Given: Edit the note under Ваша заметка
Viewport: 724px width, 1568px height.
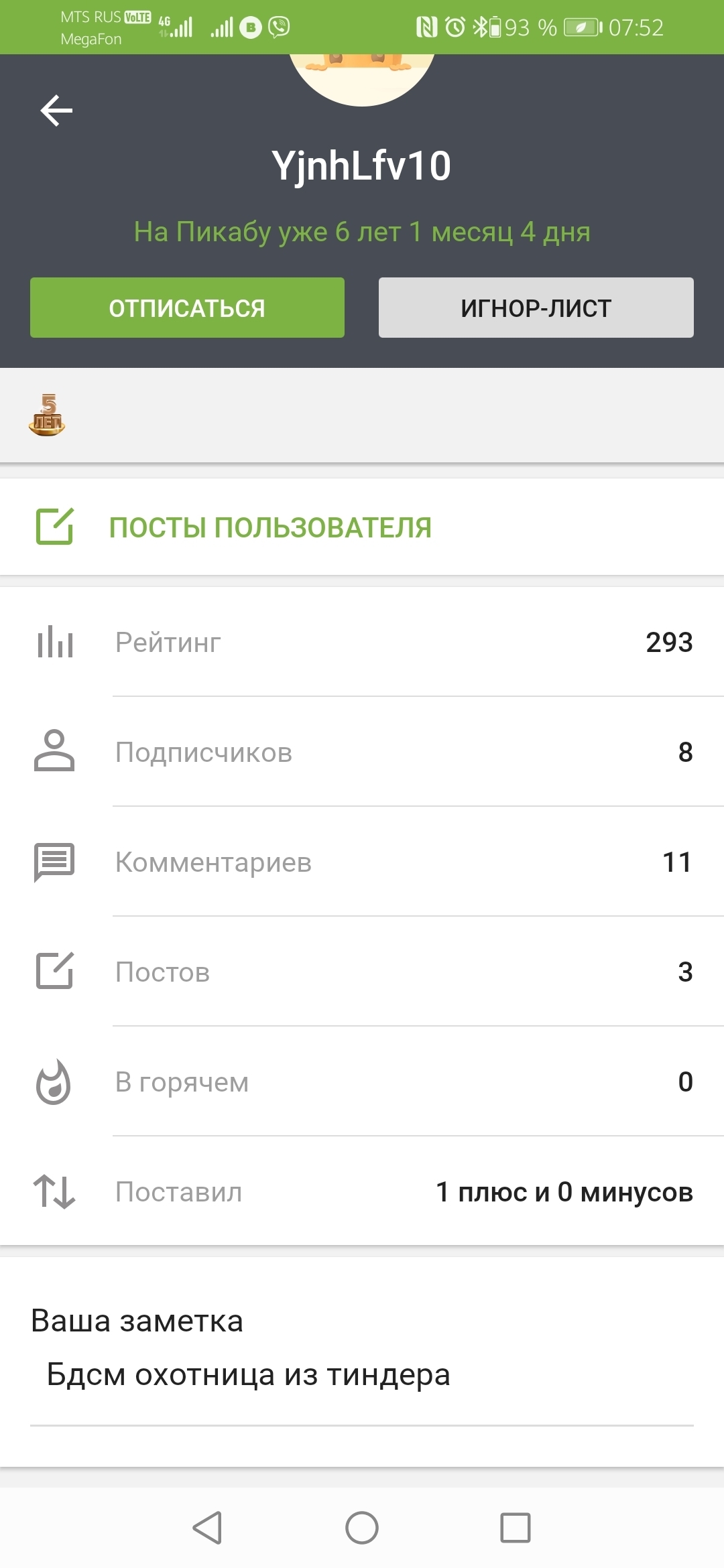Looking at the screenshot, I should pos(362,1375).
